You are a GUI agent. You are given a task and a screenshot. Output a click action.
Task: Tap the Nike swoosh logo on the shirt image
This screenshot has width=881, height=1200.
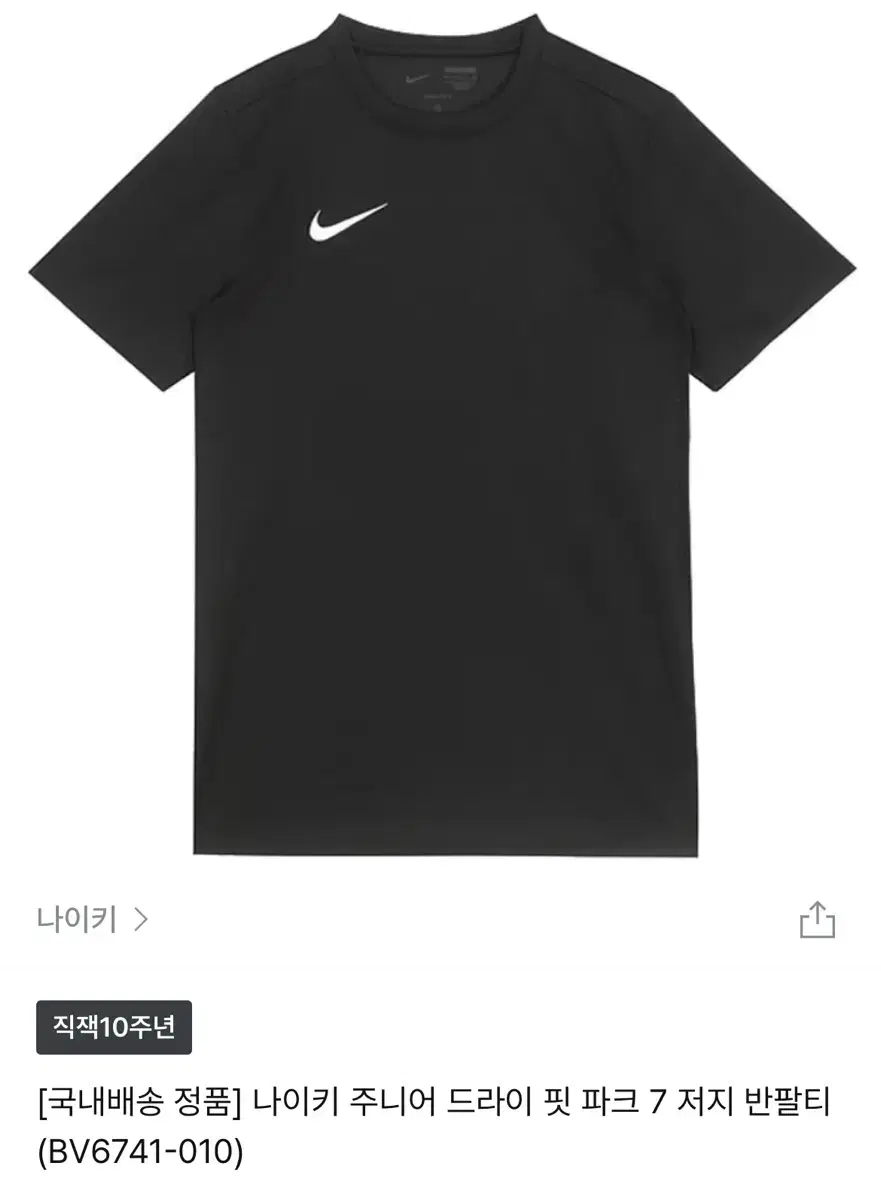345,222
